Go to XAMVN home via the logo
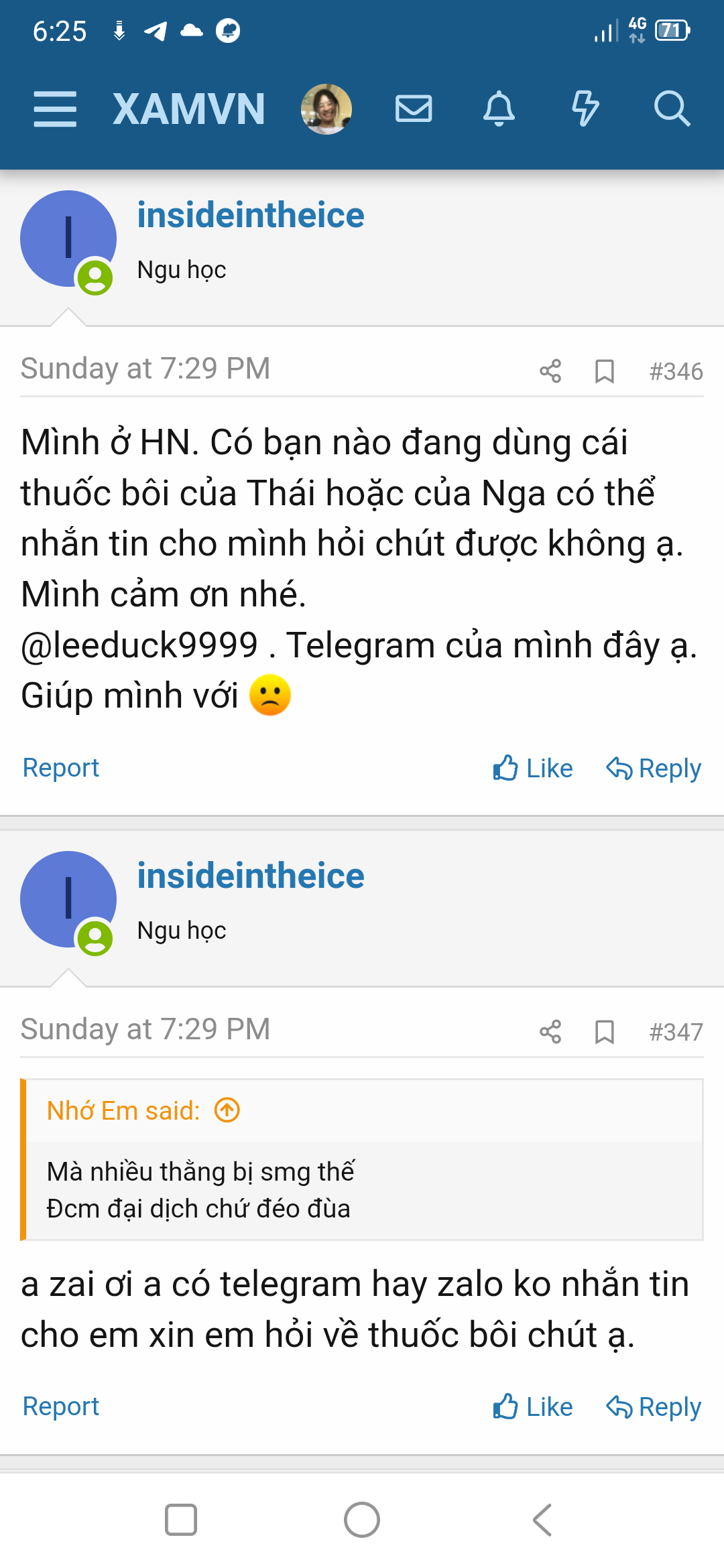724x1568 pixels. 190,108
